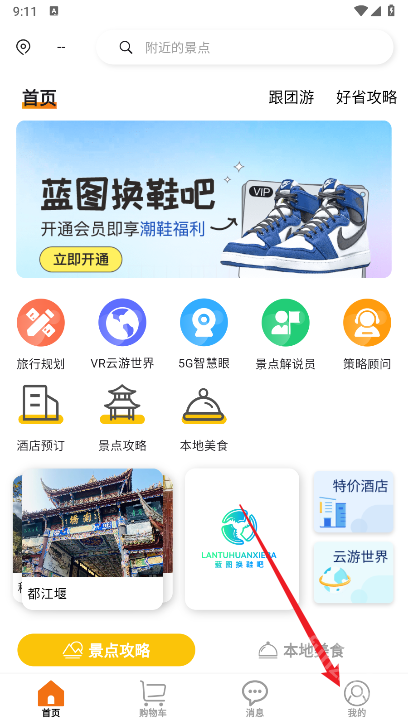Viewport: 408px width, 725px height.
Task: Open the 云游世界 card
Action: 354,572
